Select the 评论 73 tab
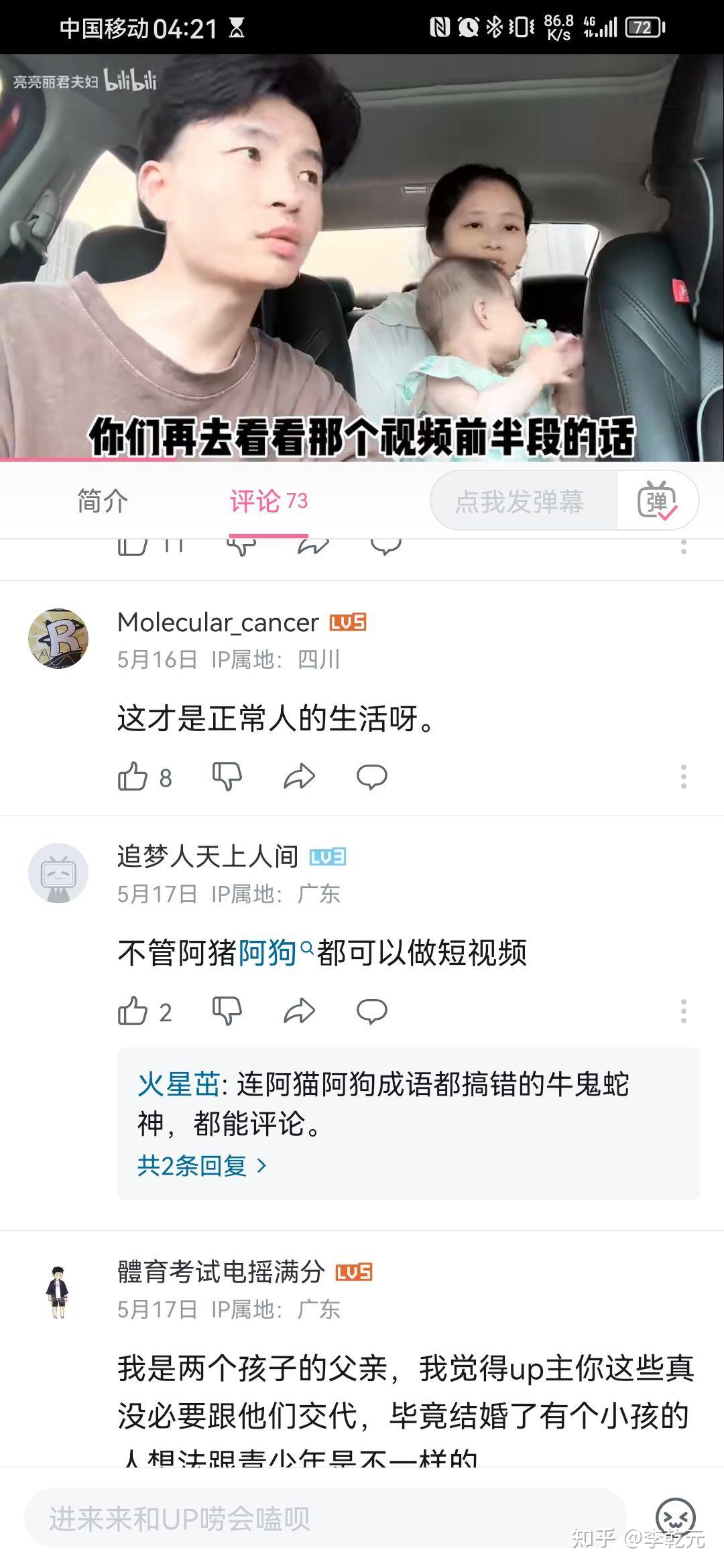Viewport: 724px width, 1568px height. click(x=268, y=501)
